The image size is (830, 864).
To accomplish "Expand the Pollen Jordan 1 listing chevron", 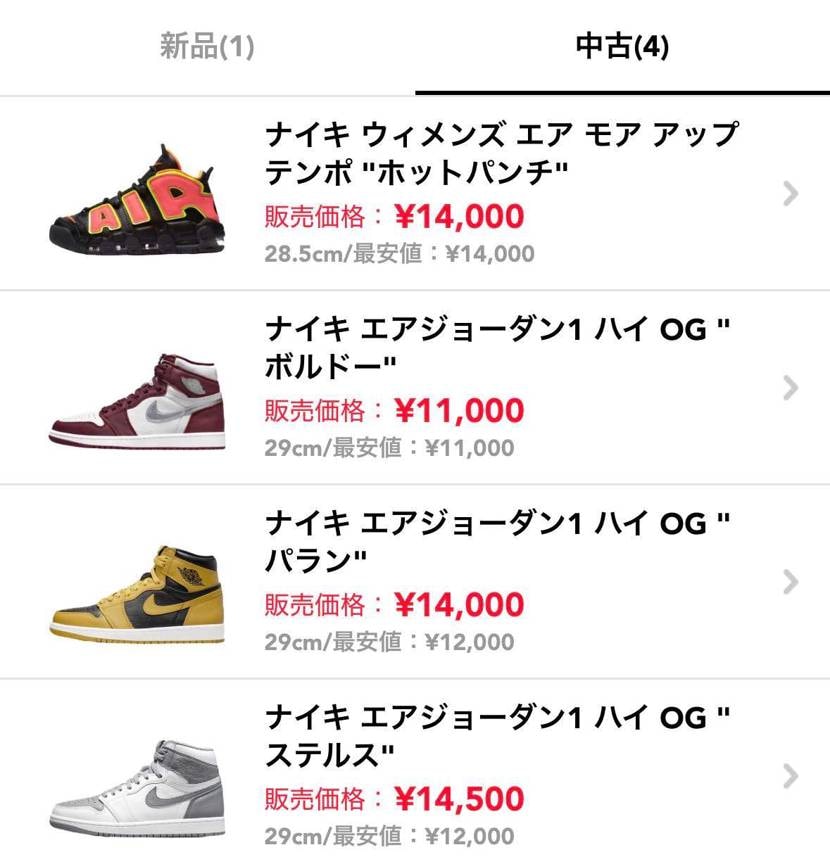I will click(789, 582).
